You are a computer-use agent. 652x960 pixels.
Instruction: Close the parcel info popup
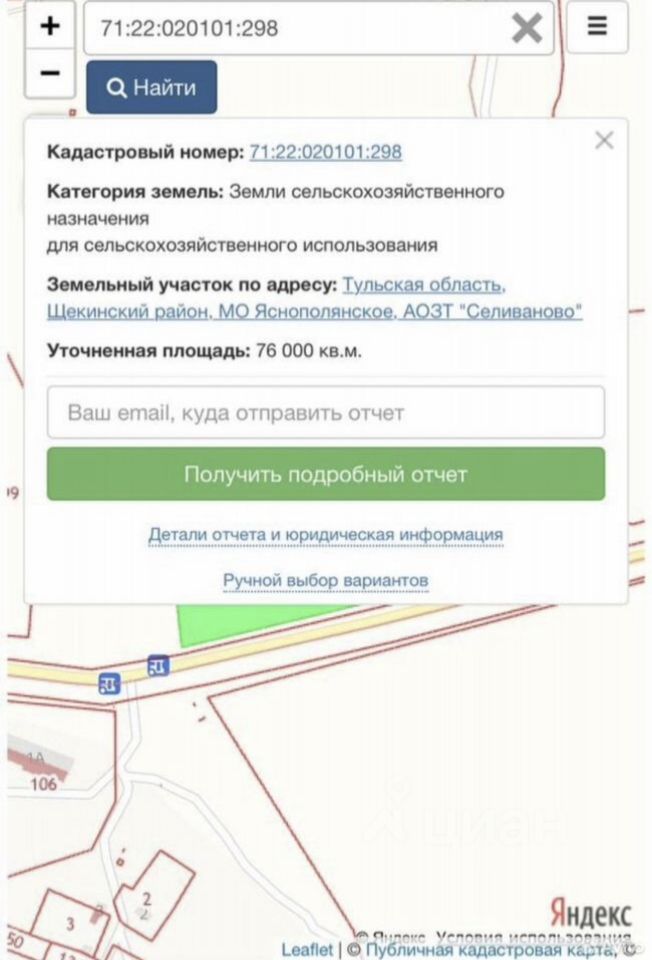[x=604, y=141]
